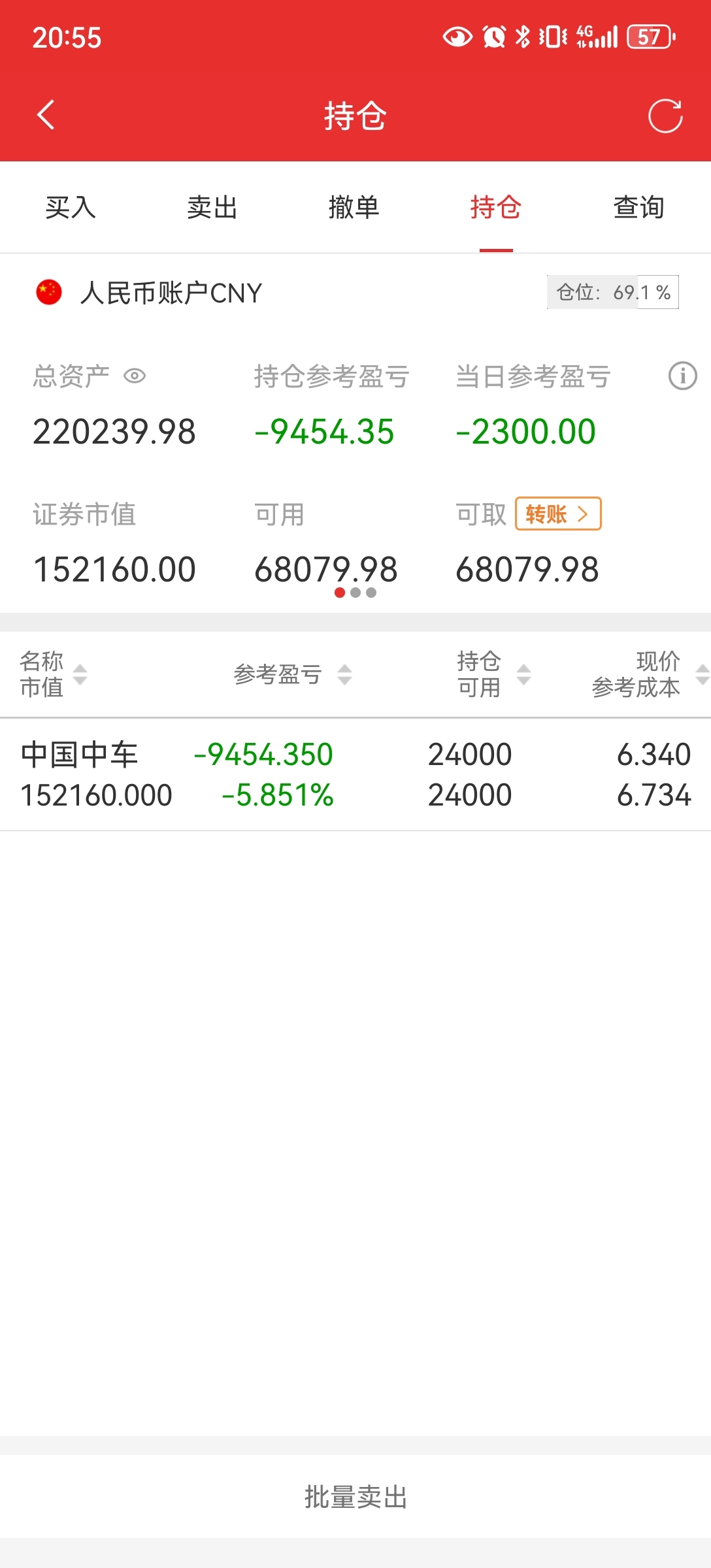The height and width of the screenshot is (1568, 711).
Task: Sort holdings by 名称/市值
Action: pyautogui.click(x=52, y=674)
